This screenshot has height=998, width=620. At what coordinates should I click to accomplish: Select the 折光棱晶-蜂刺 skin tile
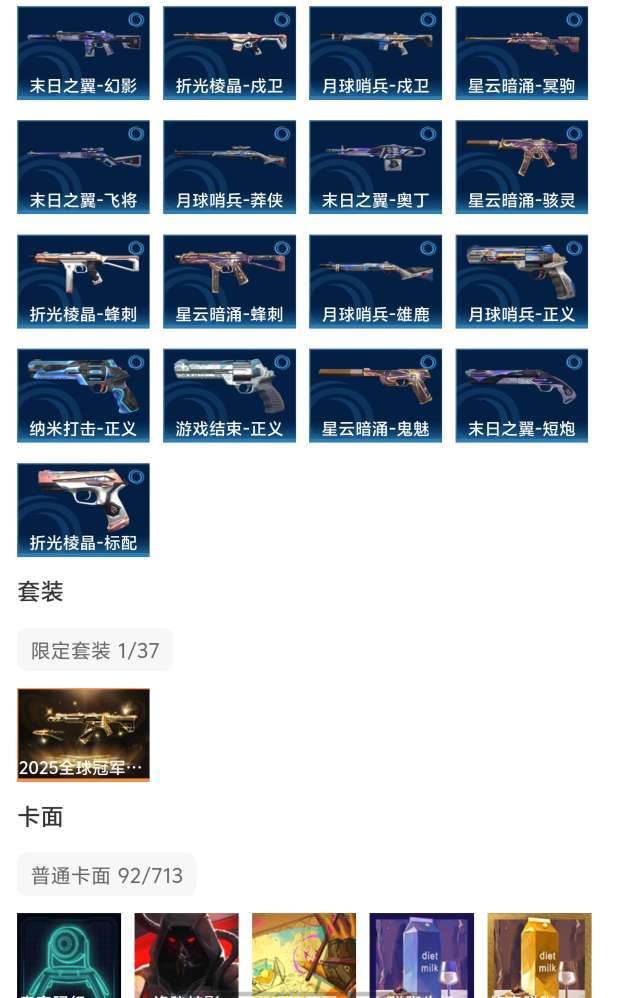[83, 281]
